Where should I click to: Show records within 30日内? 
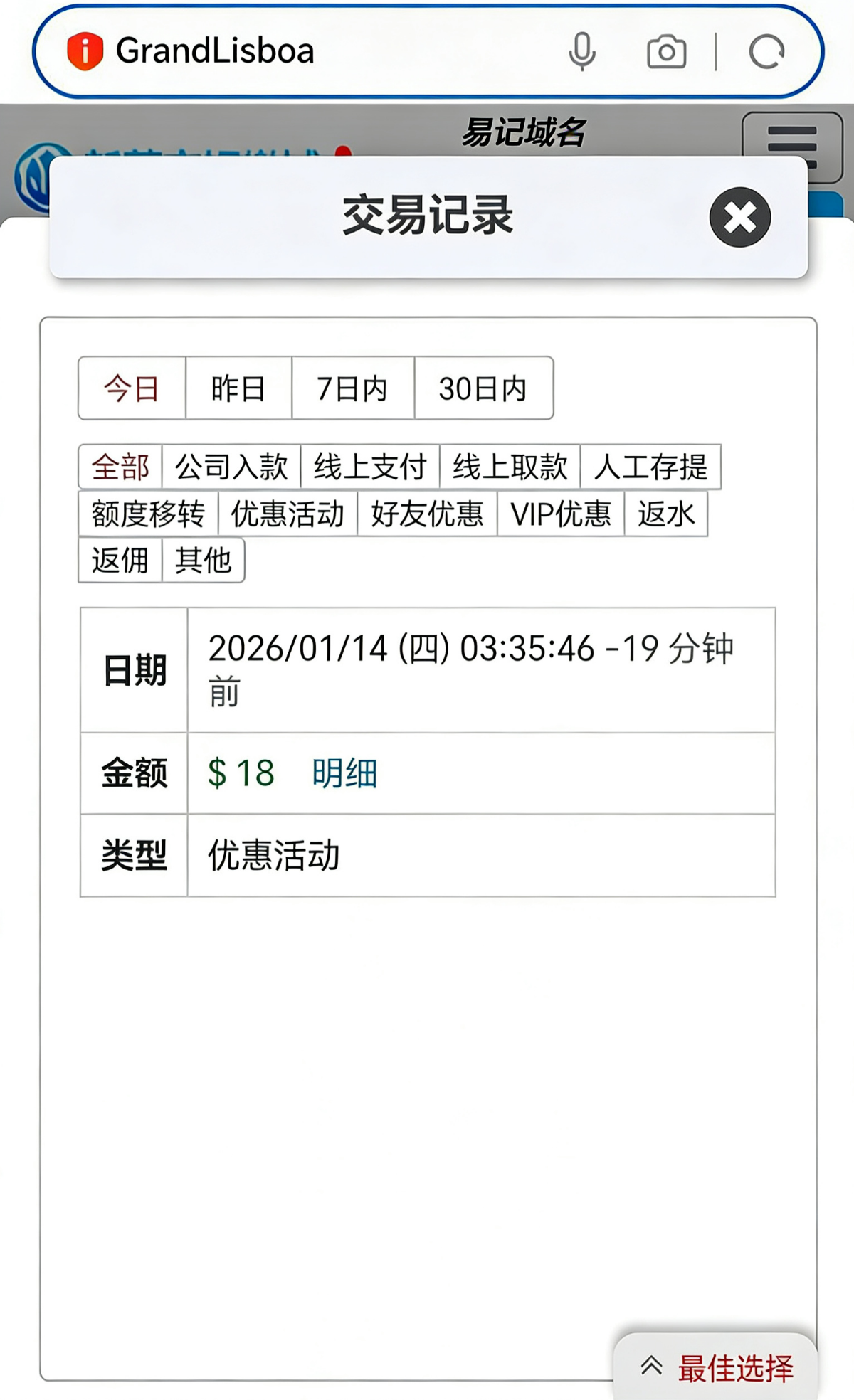[483, 388]
